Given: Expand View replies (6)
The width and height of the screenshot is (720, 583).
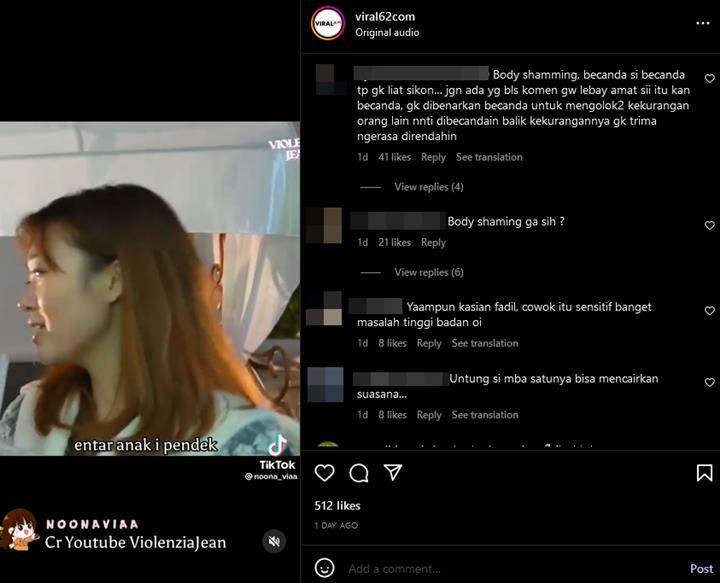Looking at the screenshot, I should pos(428,272).
